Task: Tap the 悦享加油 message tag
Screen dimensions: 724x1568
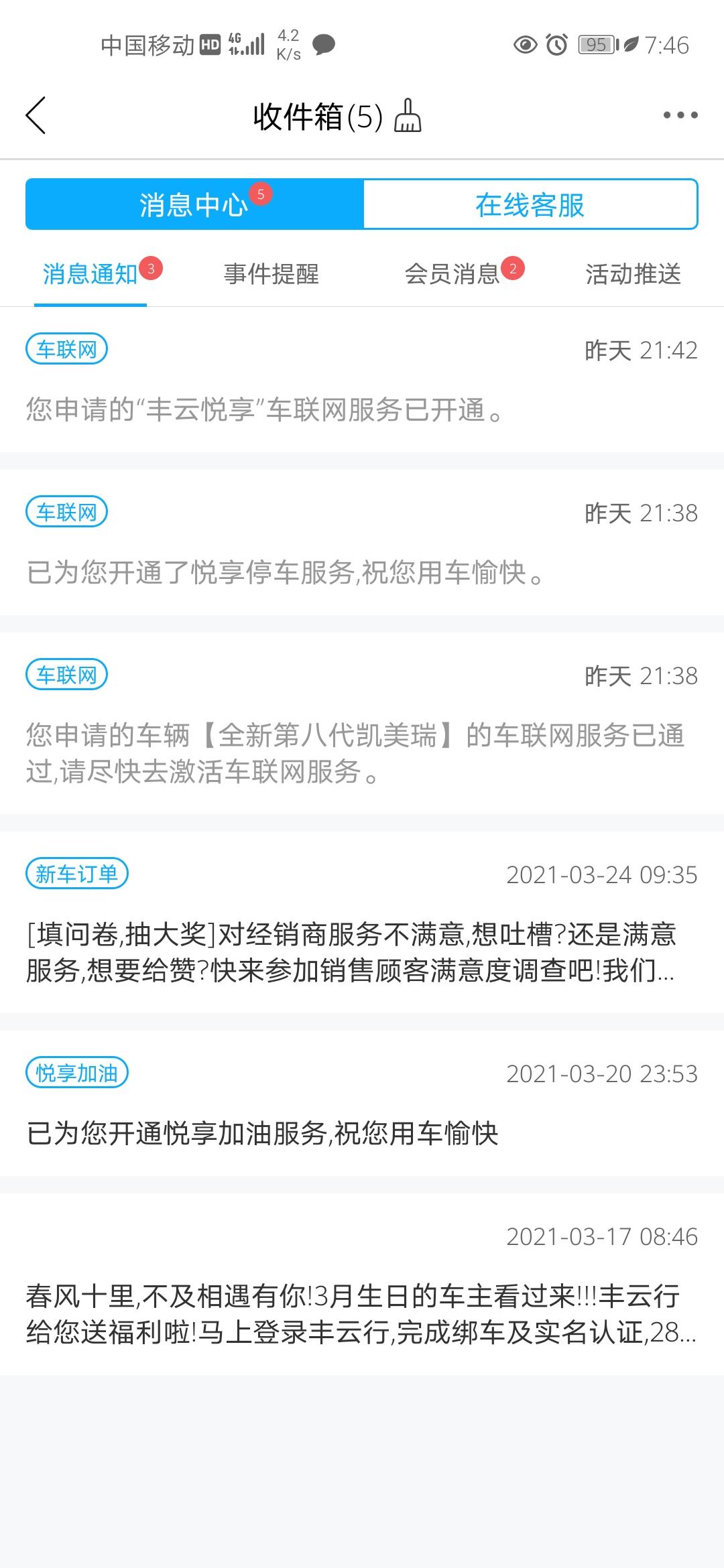Action: [x=76, y=1072]
